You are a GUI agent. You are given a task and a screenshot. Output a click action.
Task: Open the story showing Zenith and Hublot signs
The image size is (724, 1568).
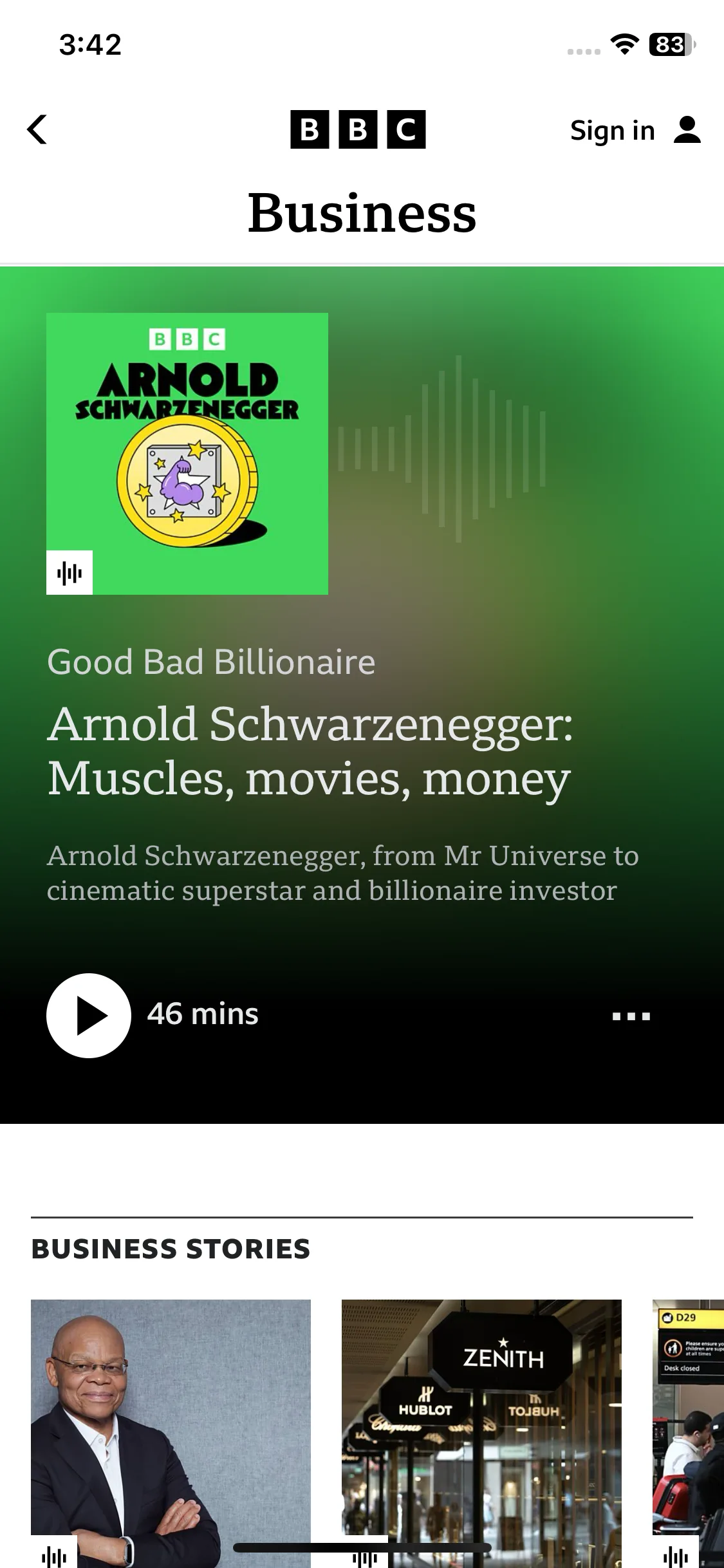[x=481, y=1429]
